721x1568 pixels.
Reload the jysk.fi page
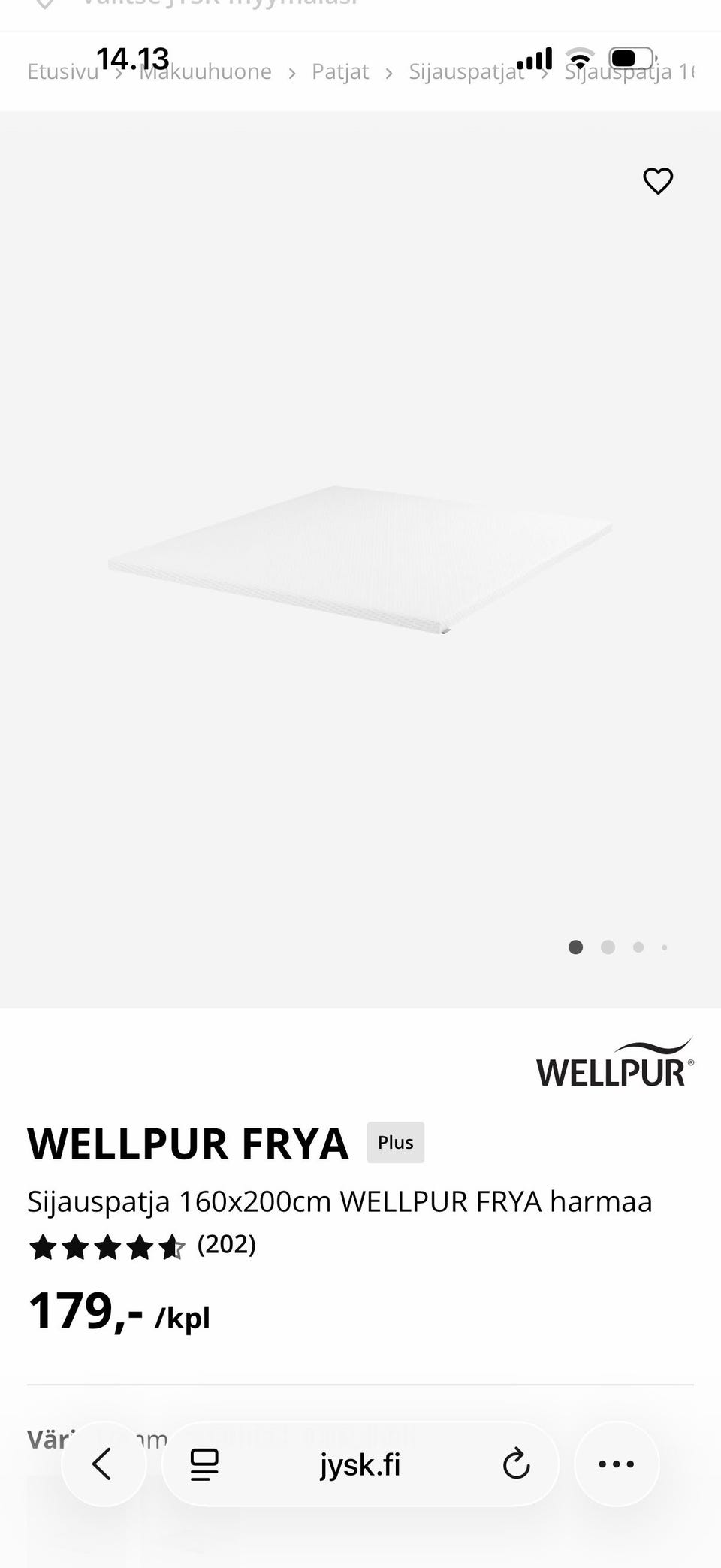(x=516, y=1464)
